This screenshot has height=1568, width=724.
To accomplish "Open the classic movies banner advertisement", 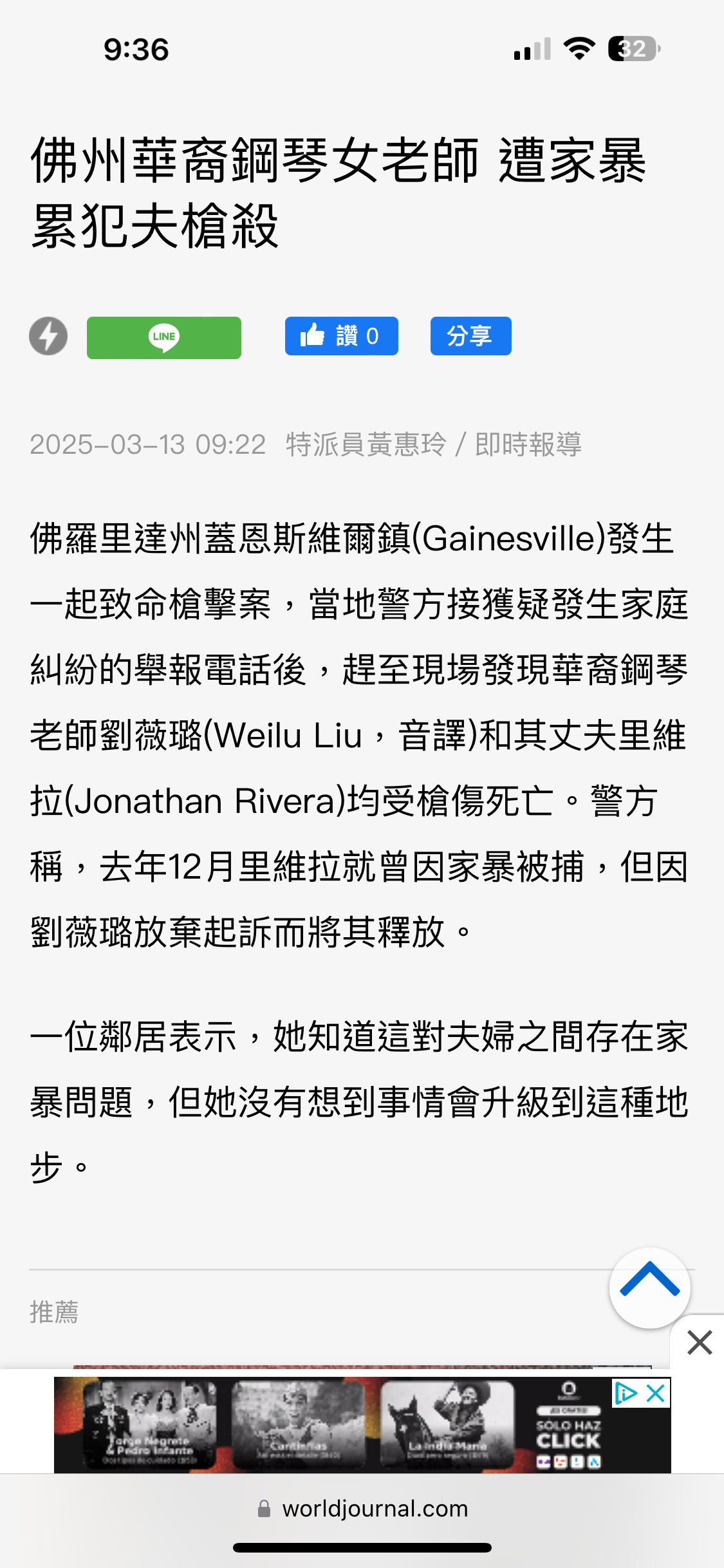I will 331,1425.
